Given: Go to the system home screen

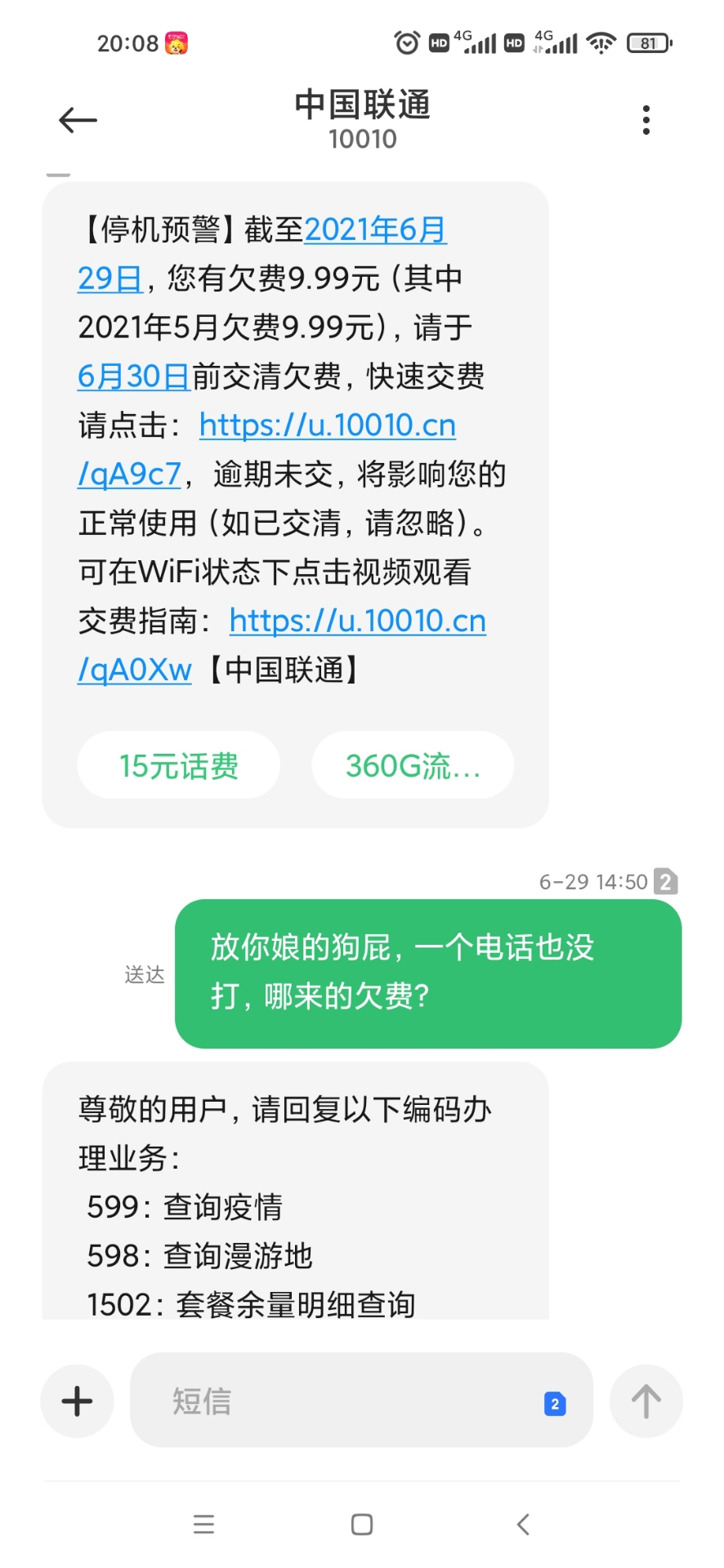Looking at the screenshot, I should coord(362,1524).
